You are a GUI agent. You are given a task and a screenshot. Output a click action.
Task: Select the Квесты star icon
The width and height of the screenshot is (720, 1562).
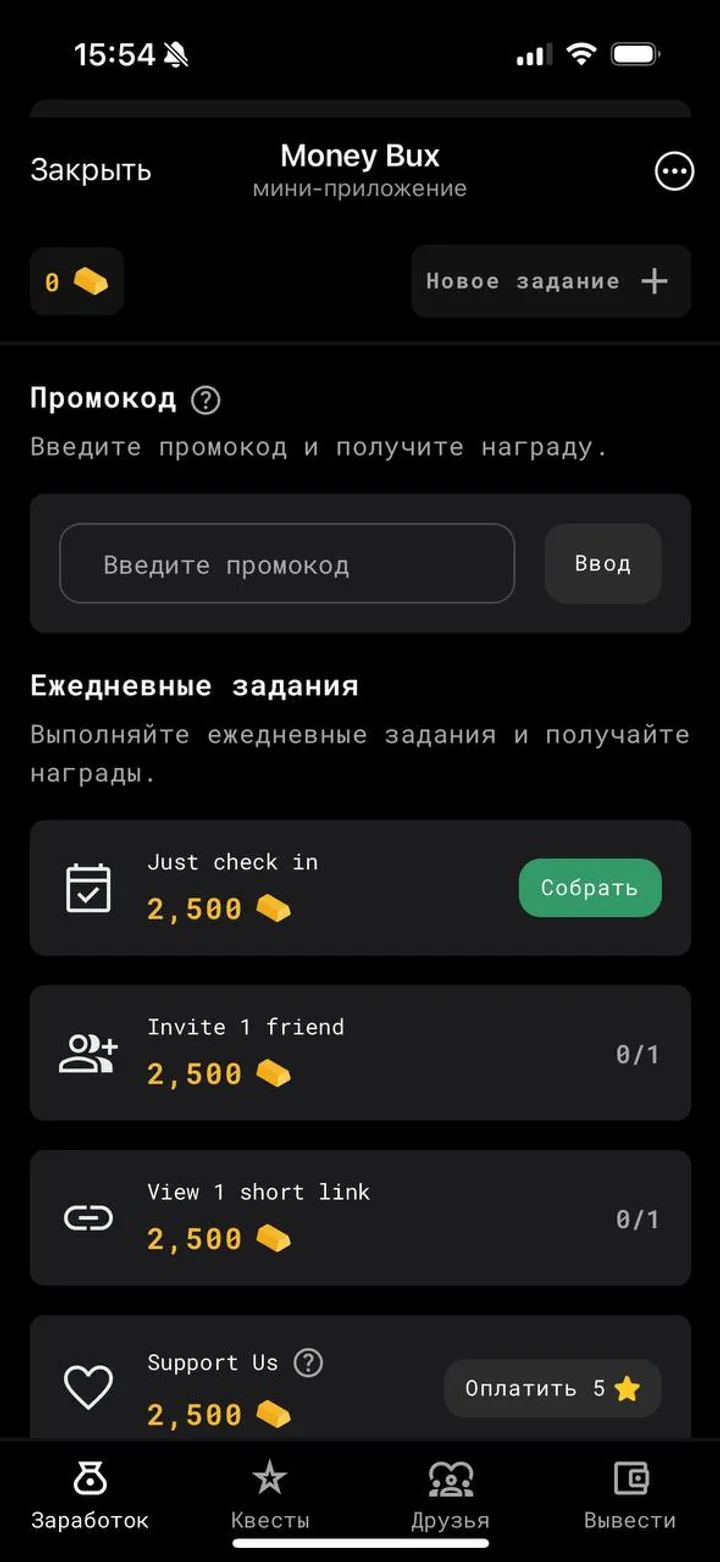(x=270, y=1474)
